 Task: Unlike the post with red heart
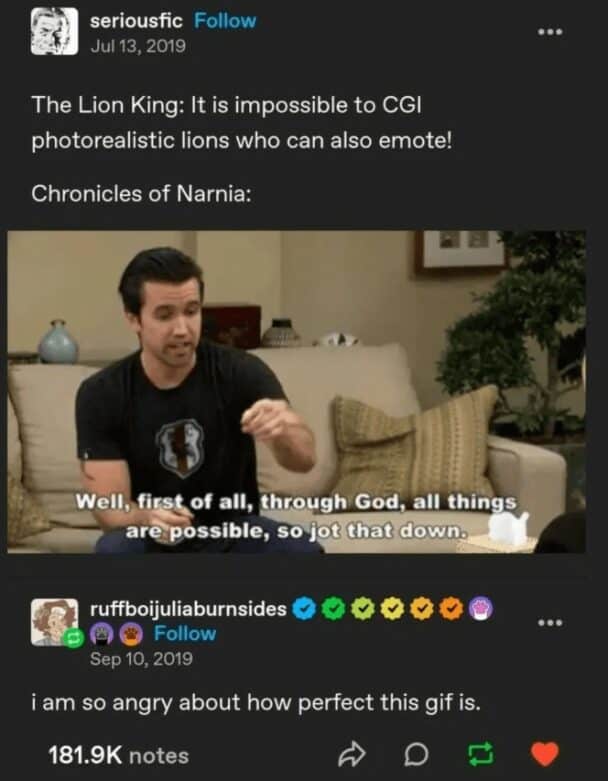(x=544, y=754)
